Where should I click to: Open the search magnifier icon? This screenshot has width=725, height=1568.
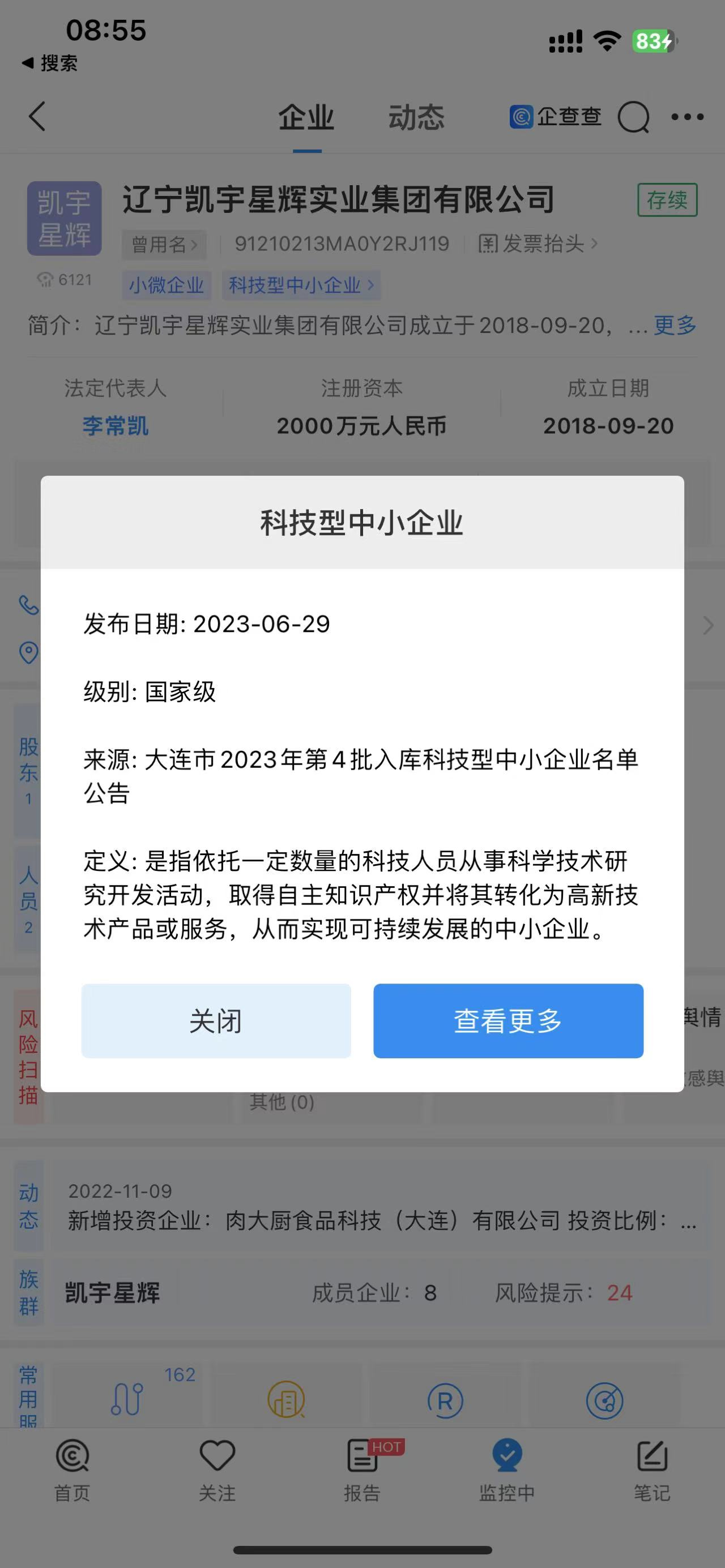634,117
